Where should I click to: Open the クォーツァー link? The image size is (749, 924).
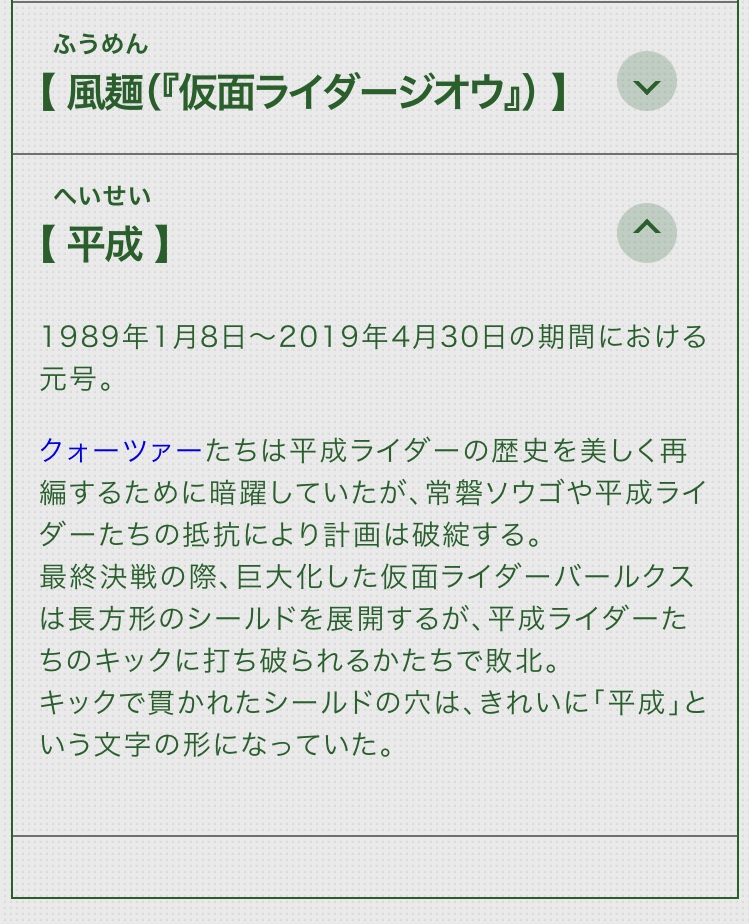tap(121, 451)
